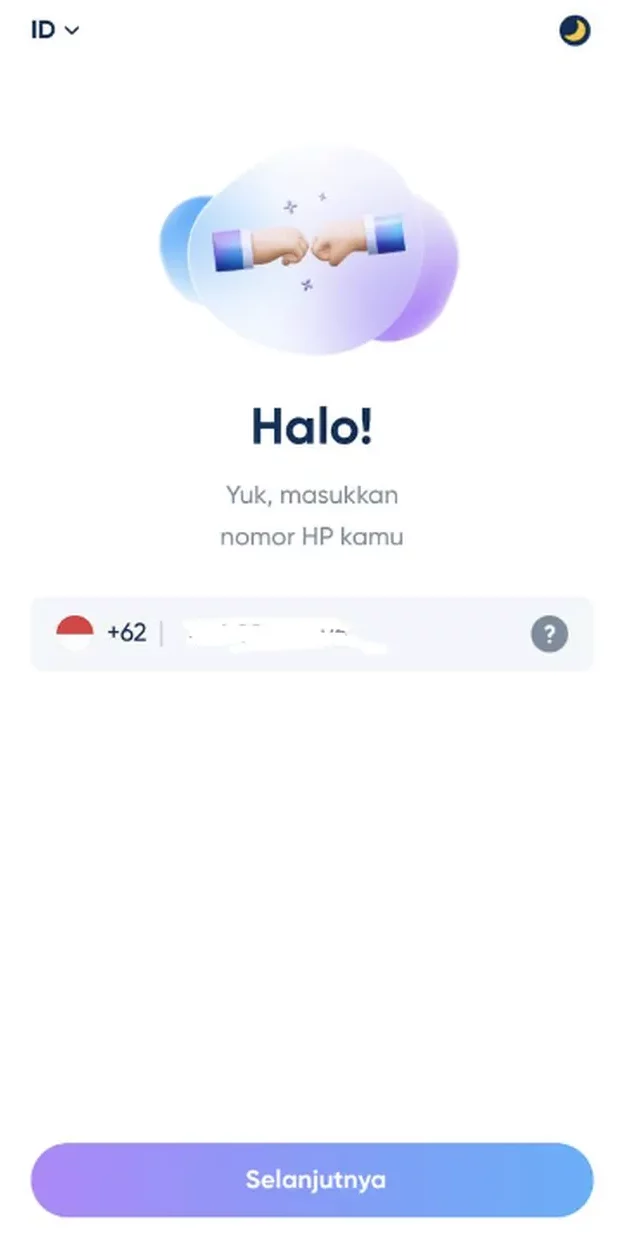This screenshot has width=624, height=1256.
Task: Continue with the Selanjutnya button
Action: pos(312,1180)
